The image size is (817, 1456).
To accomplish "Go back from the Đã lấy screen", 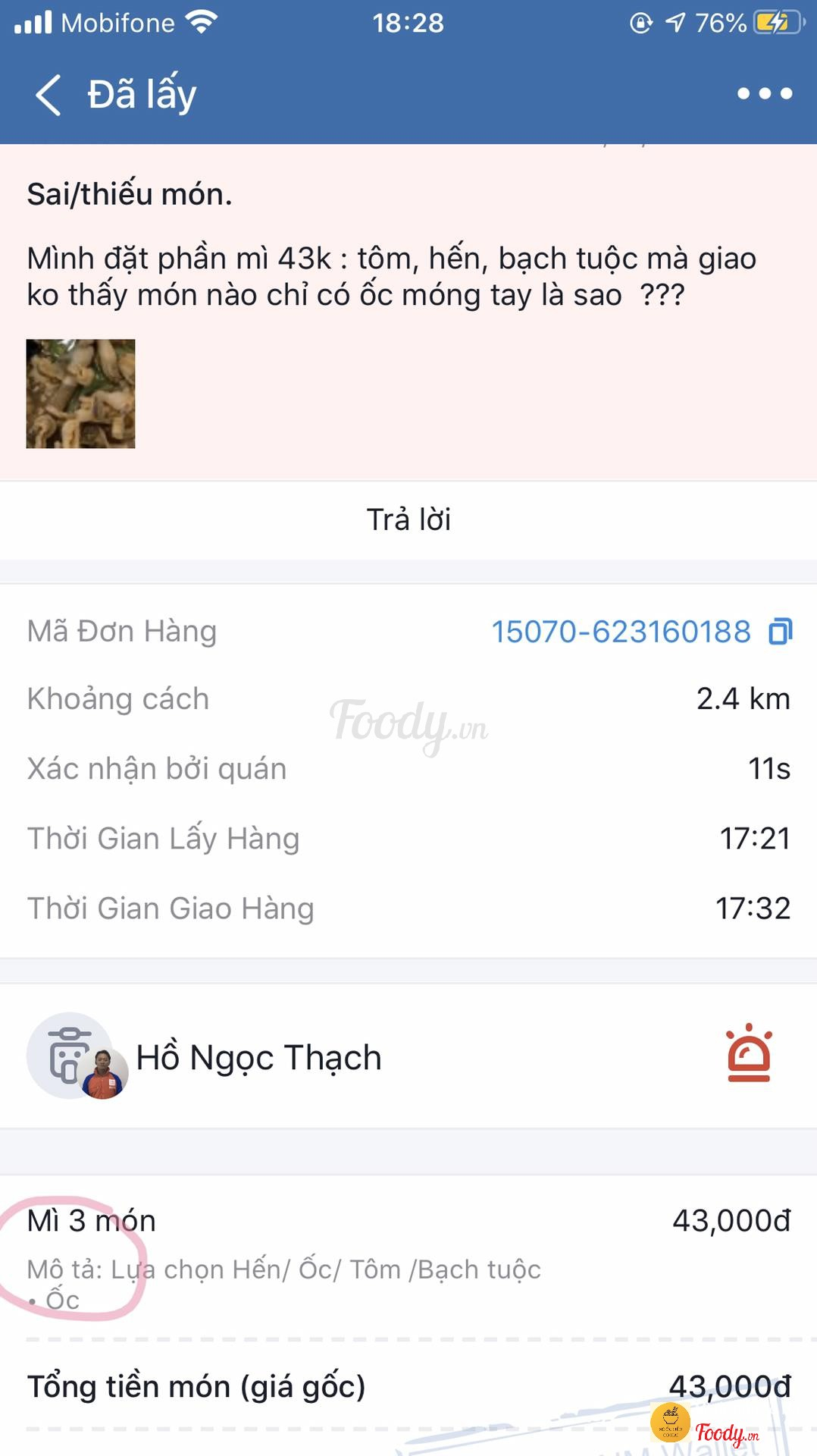I will pos(49,95).
